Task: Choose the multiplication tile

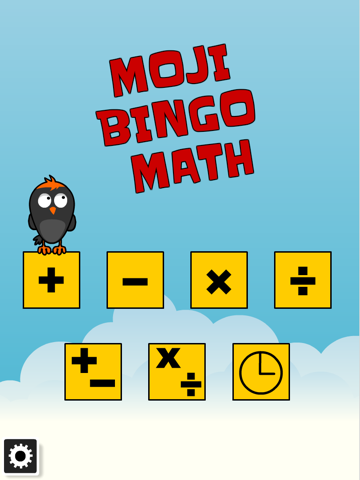Action: point(219,280)
